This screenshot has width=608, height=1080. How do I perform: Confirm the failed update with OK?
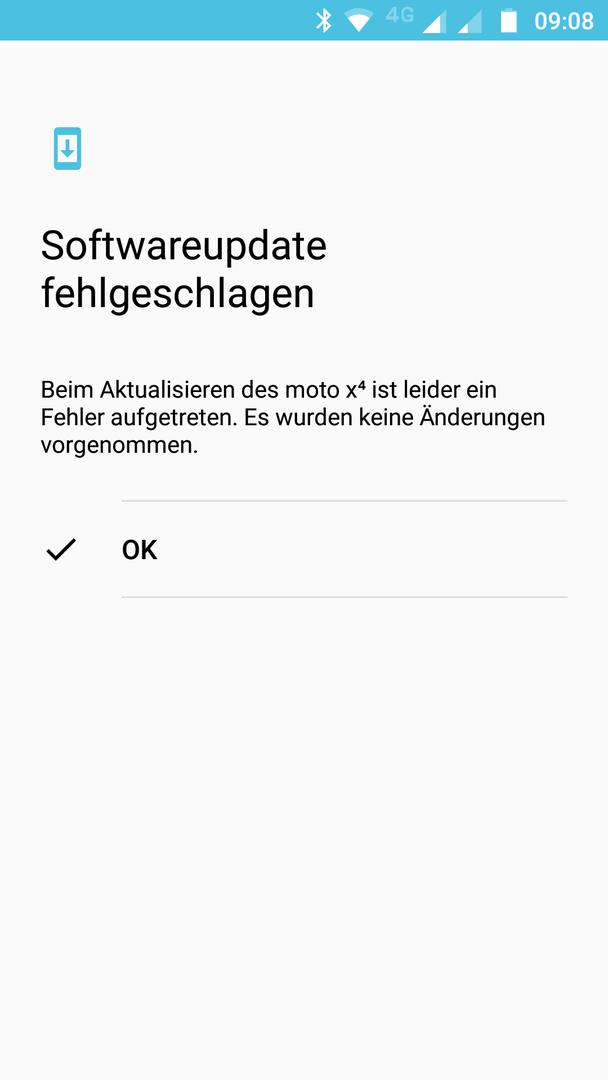[x=140, y=550]
